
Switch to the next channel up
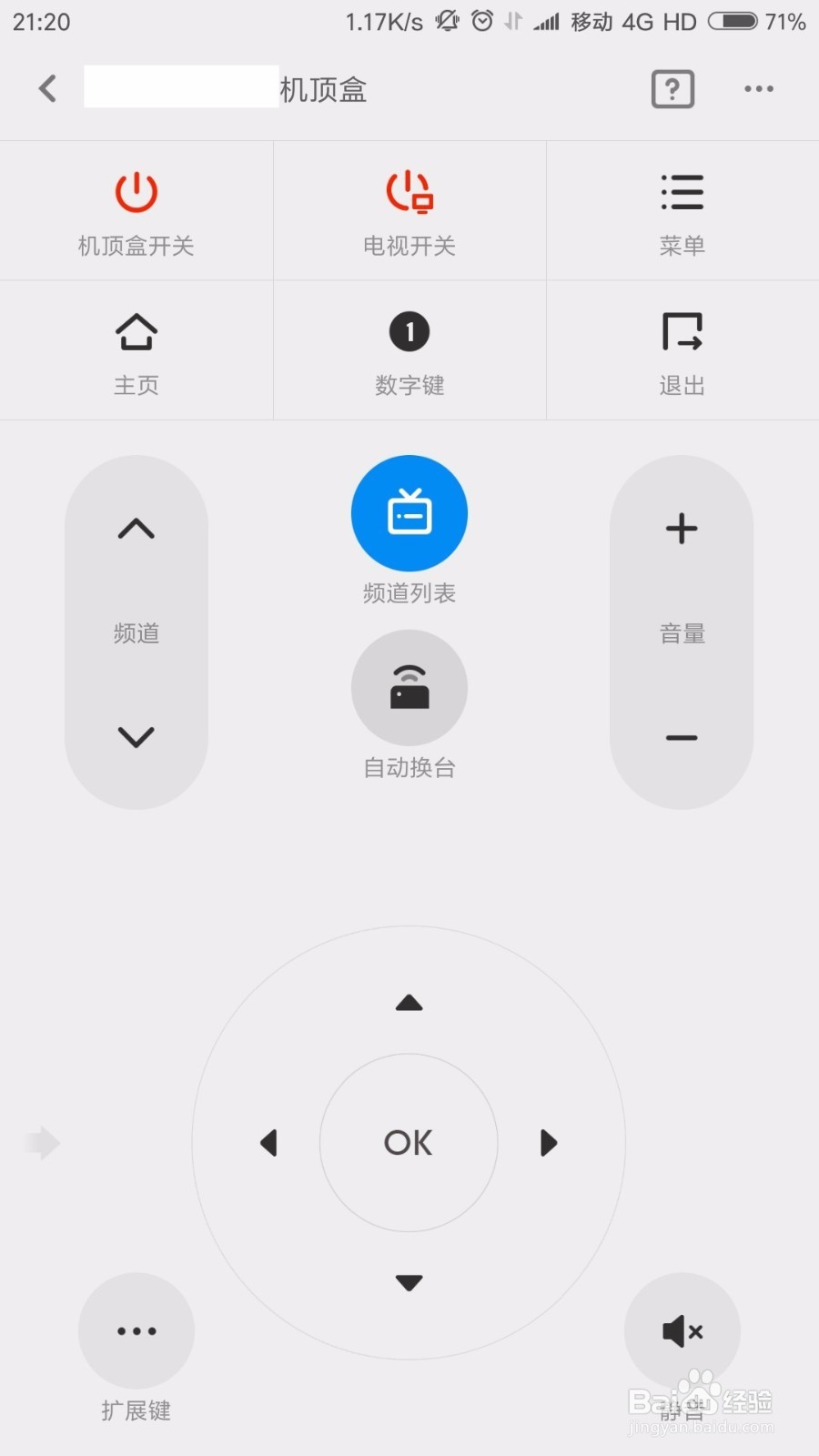(x=136, y=529)
